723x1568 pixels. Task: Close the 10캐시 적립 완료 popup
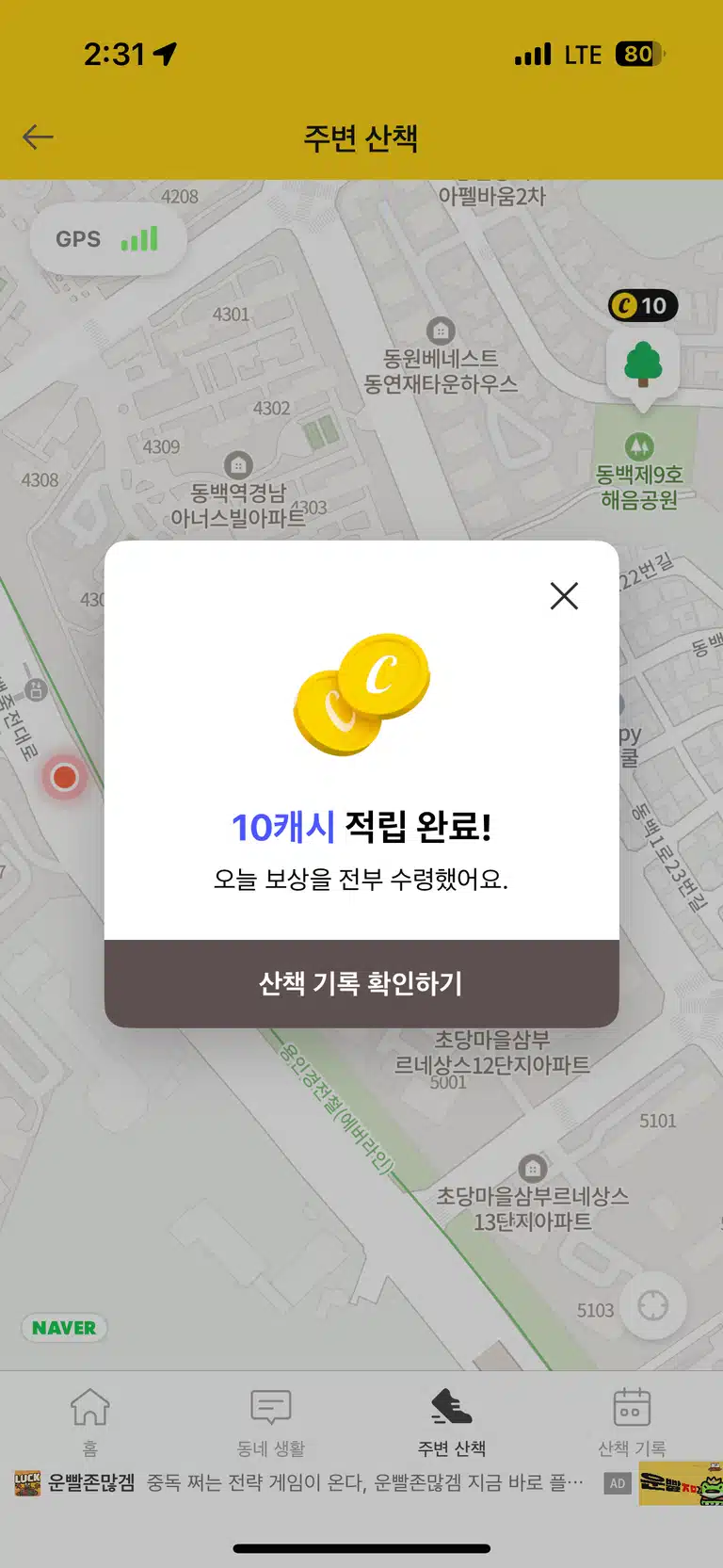point(564,595)
